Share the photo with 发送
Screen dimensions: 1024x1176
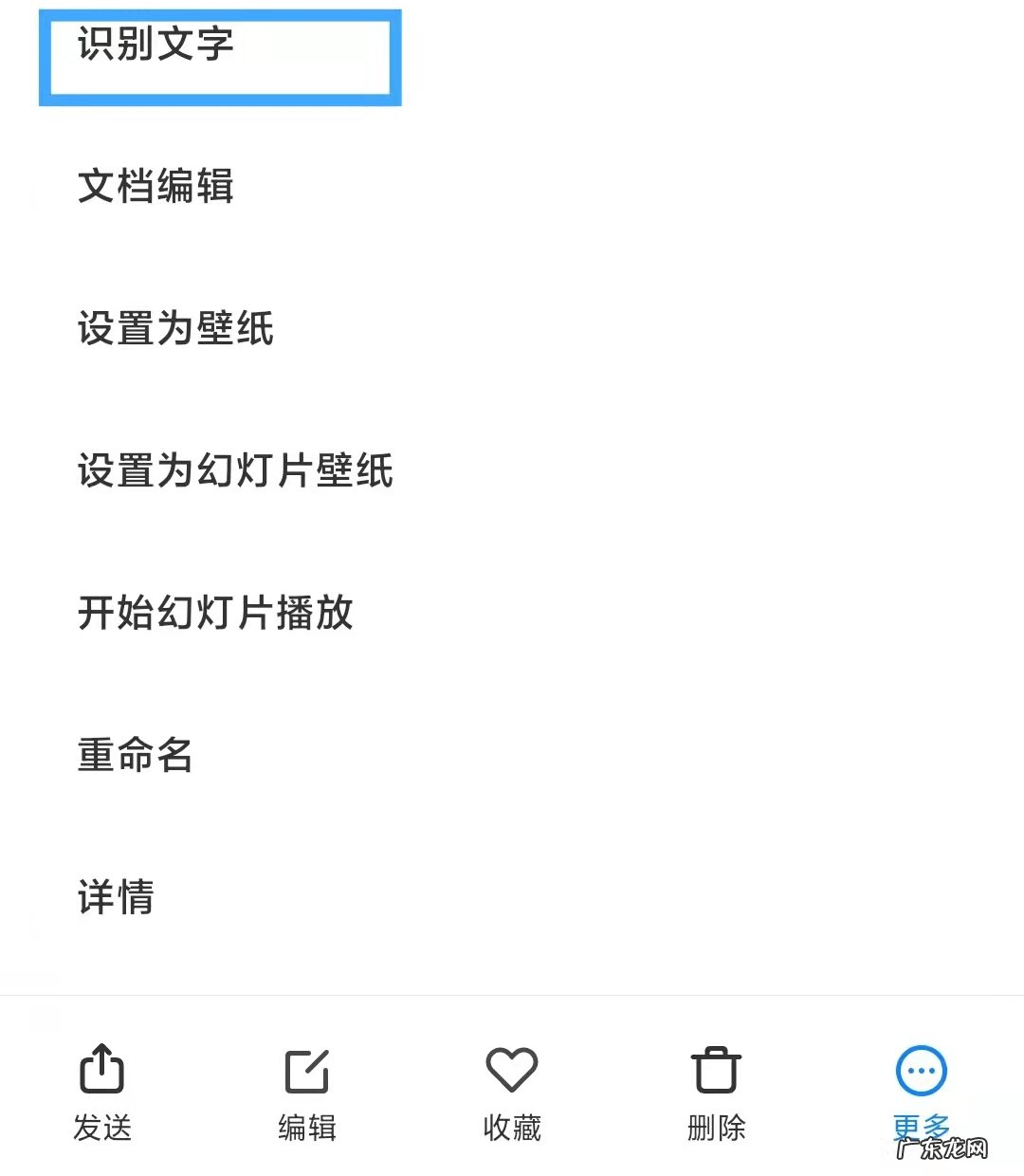click(x=102, y=1091)
